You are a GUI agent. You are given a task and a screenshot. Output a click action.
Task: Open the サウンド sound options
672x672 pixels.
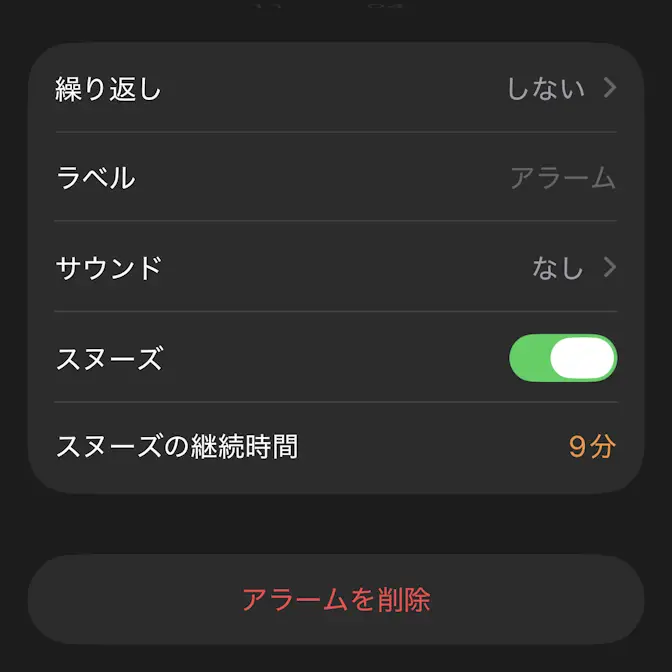coord(336,268)
